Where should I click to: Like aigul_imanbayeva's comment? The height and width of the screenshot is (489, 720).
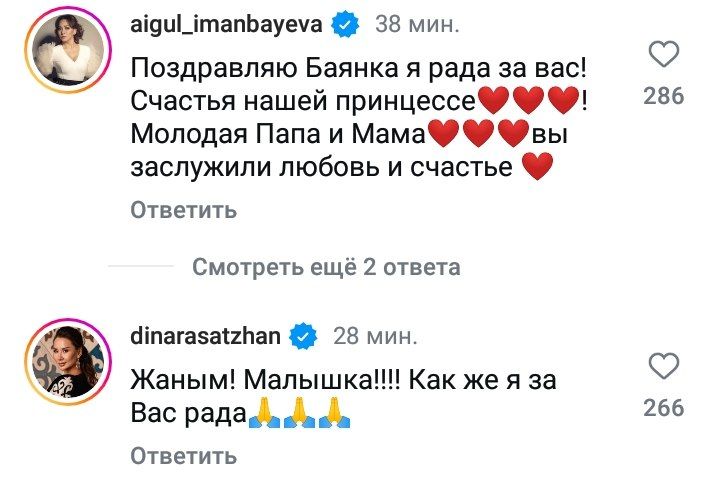[664, 56]
